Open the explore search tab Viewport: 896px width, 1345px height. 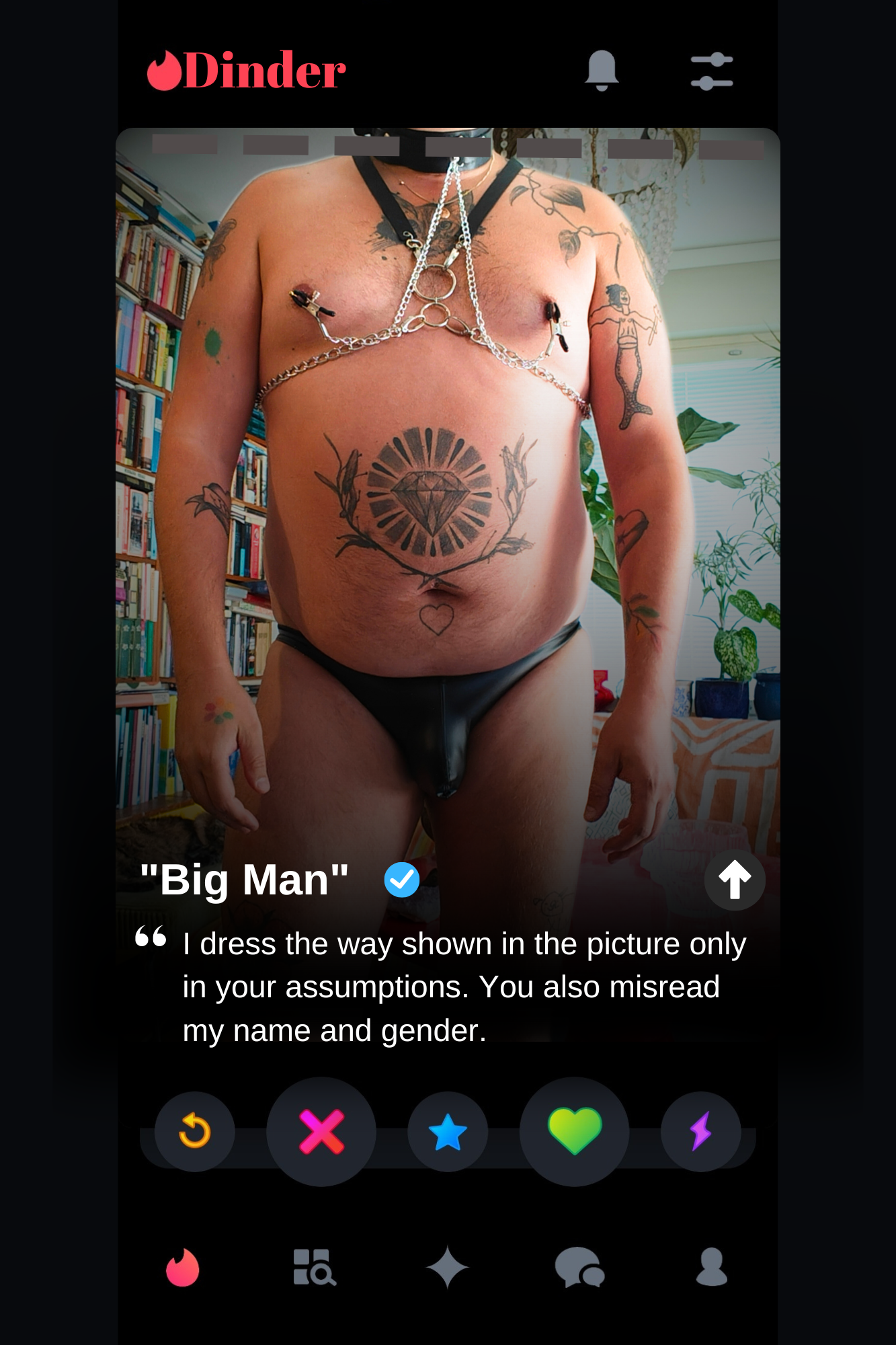pyautogui.click(x=314, y=1267)
